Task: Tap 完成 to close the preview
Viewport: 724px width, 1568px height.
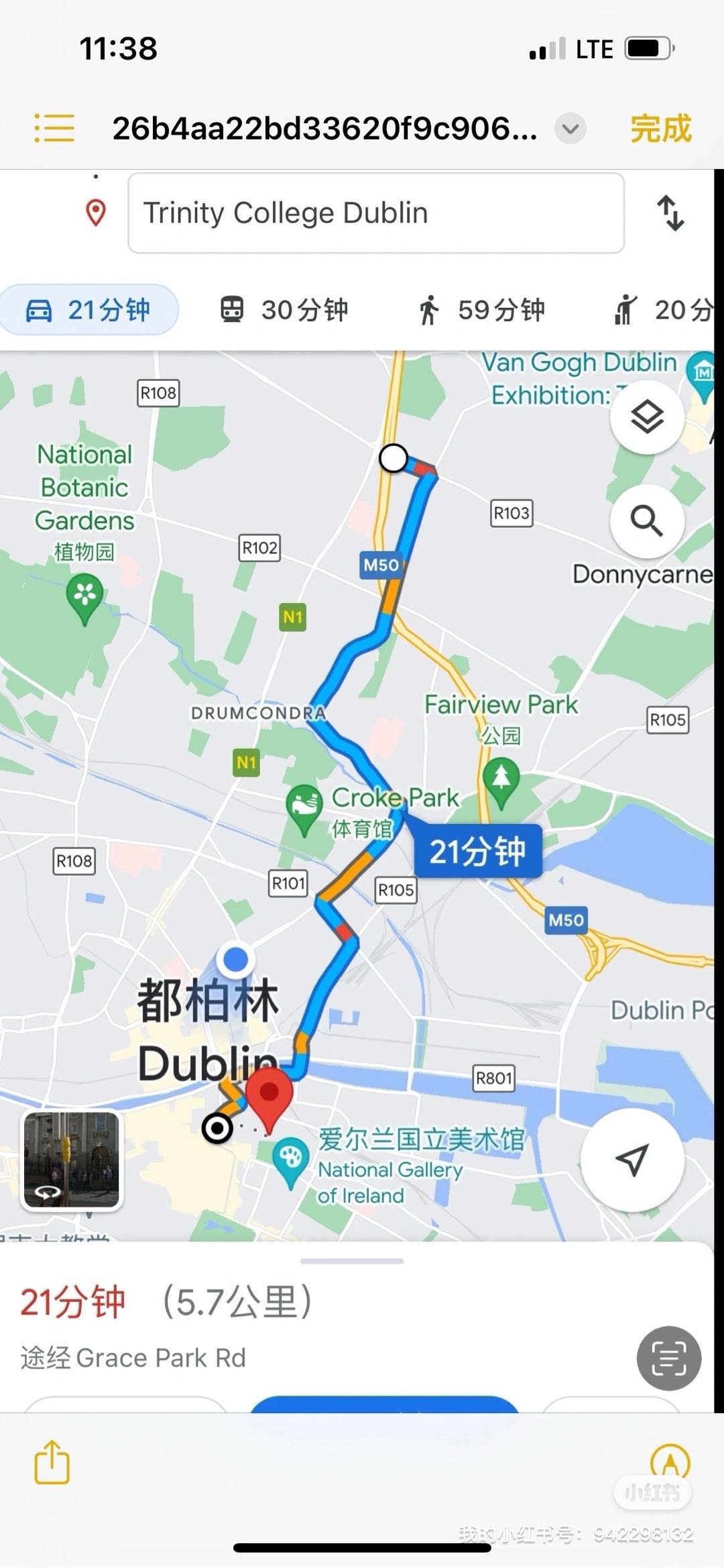Action: pos(660,128)
